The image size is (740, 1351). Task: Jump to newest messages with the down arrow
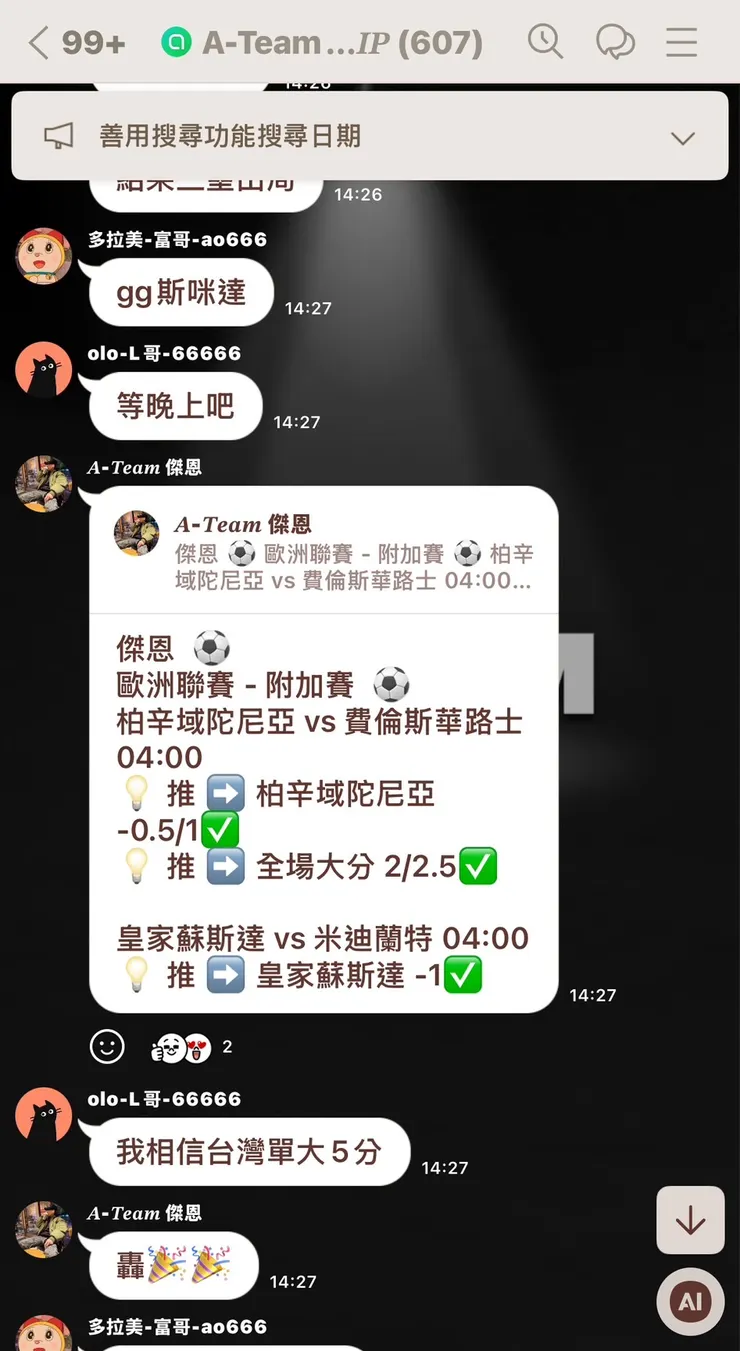pos(690,1221)
